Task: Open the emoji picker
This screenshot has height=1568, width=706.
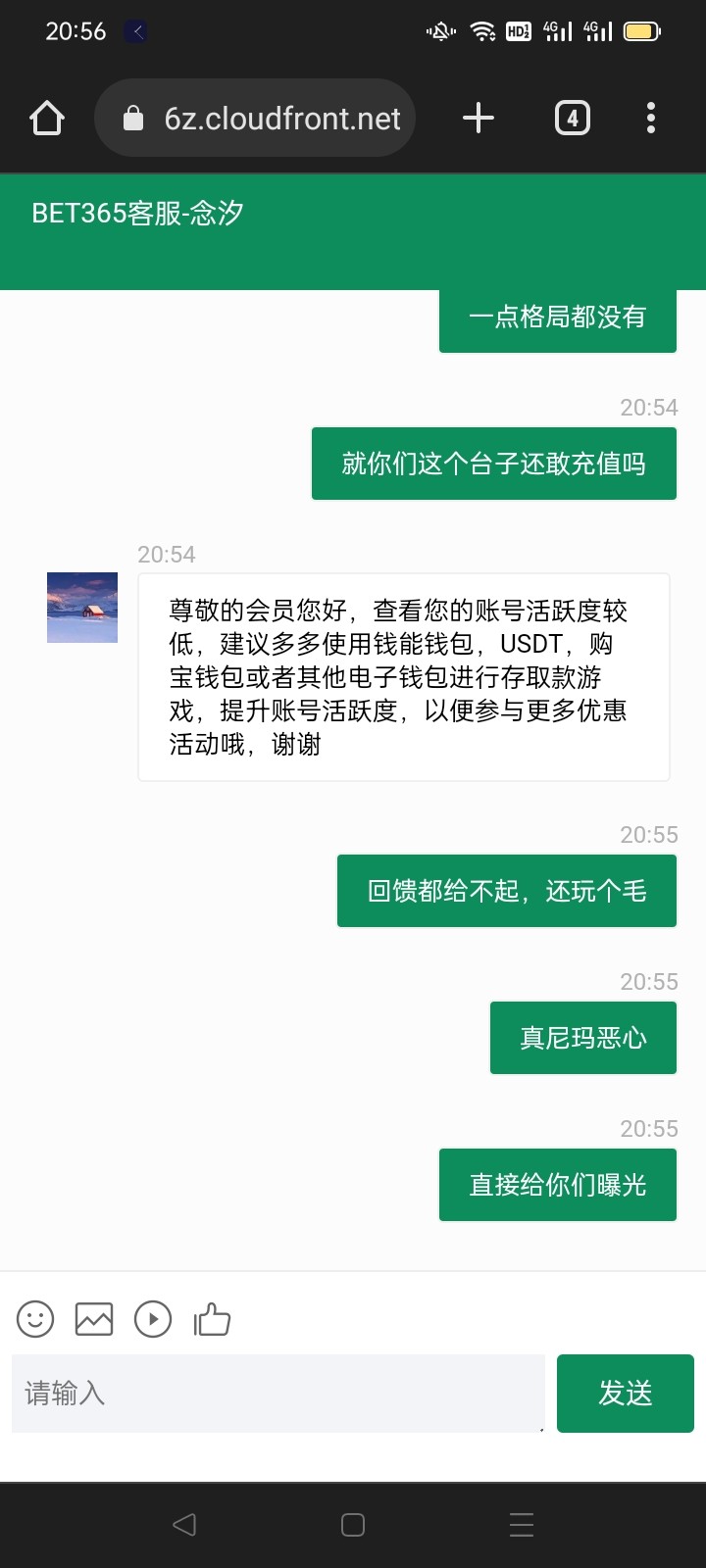Action: 35,1319
